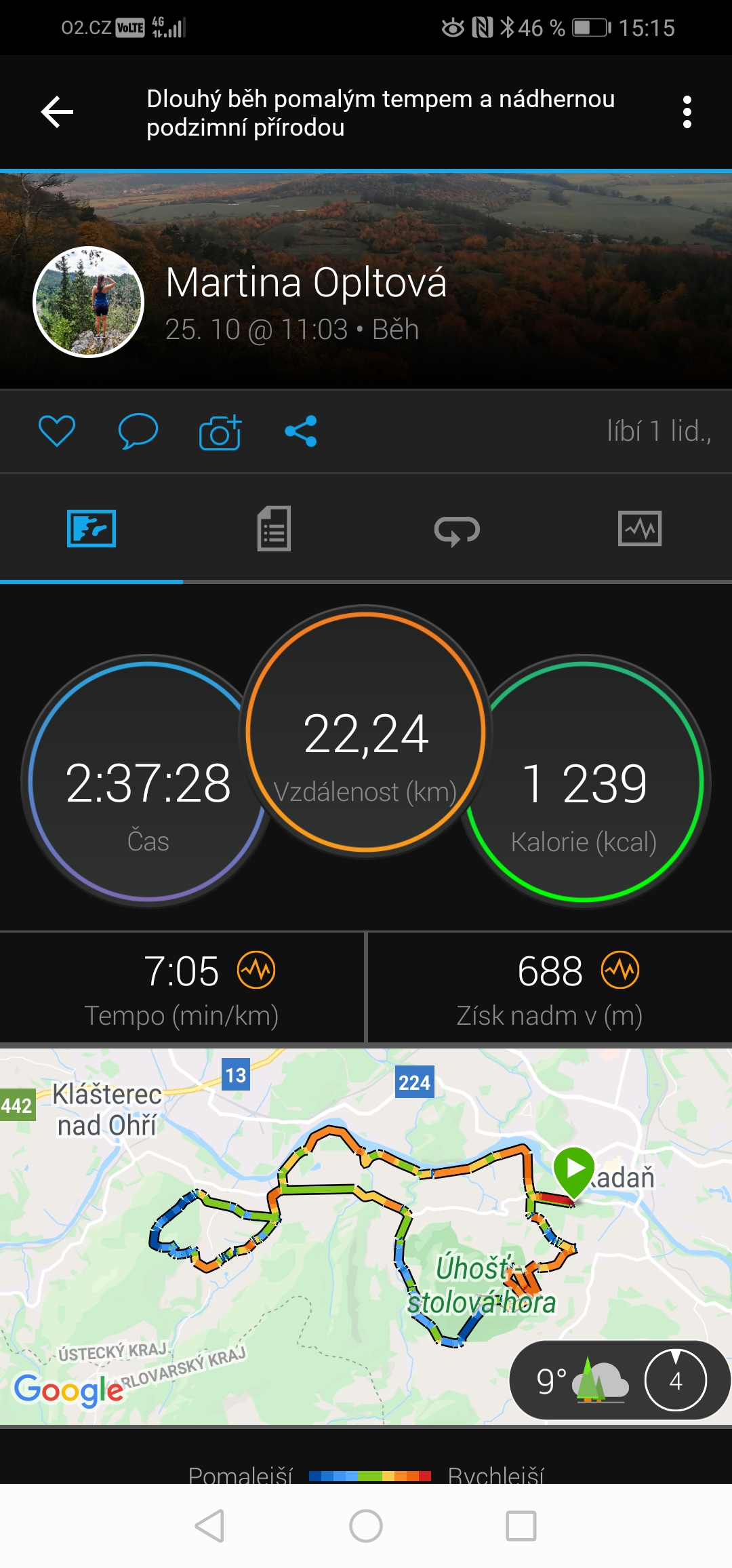Tap the 9° weather widget
732x1568 pixels.
[x=618, y=1380]
